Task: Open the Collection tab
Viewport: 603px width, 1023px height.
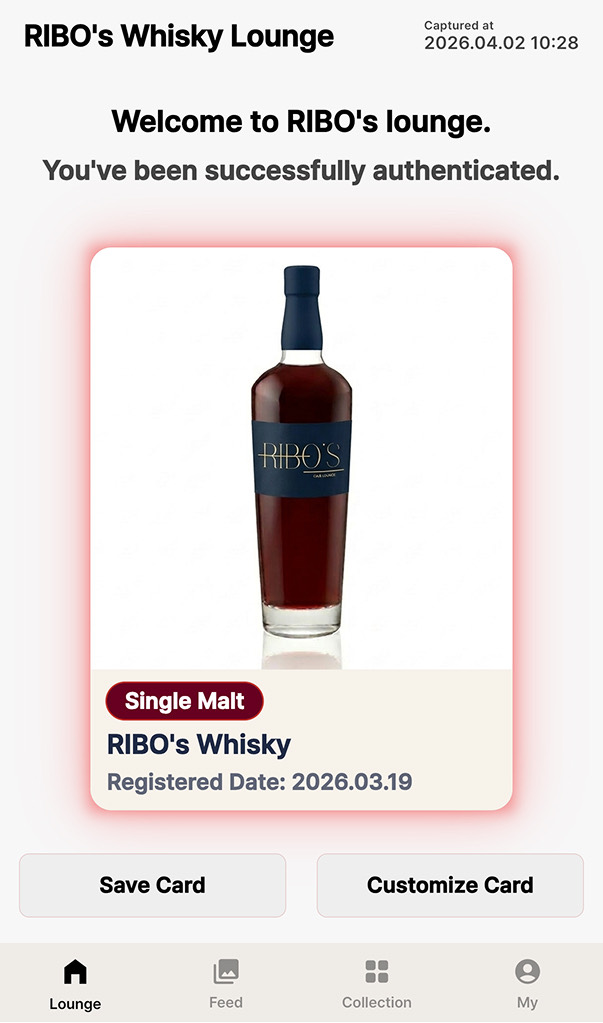Action: (x=377, y=983)
